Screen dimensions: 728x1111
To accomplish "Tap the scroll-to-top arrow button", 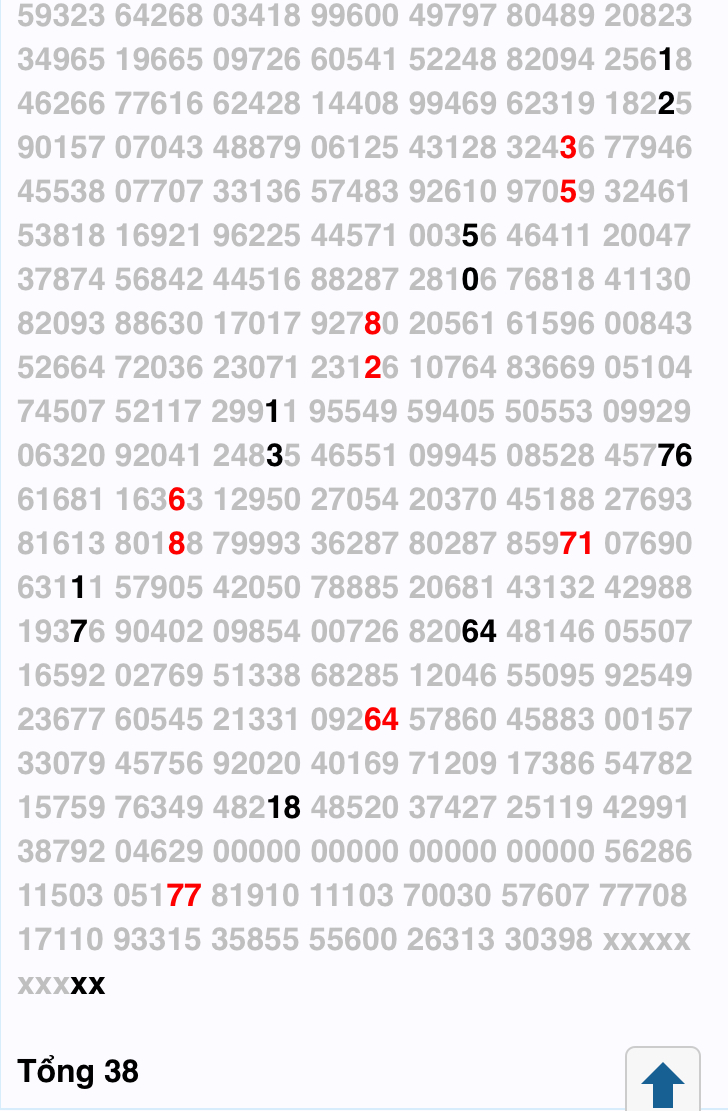I will (662, 1080).
